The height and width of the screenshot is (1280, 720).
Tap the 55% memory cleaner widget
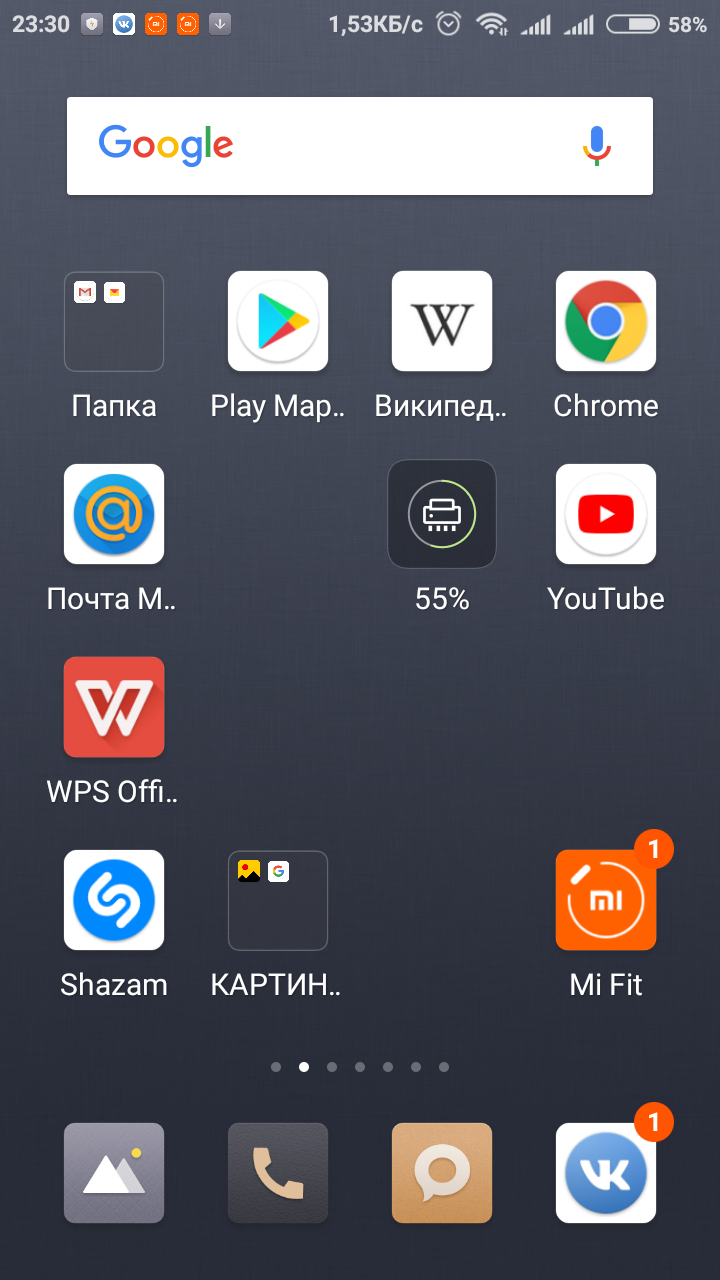coord(442,514)
